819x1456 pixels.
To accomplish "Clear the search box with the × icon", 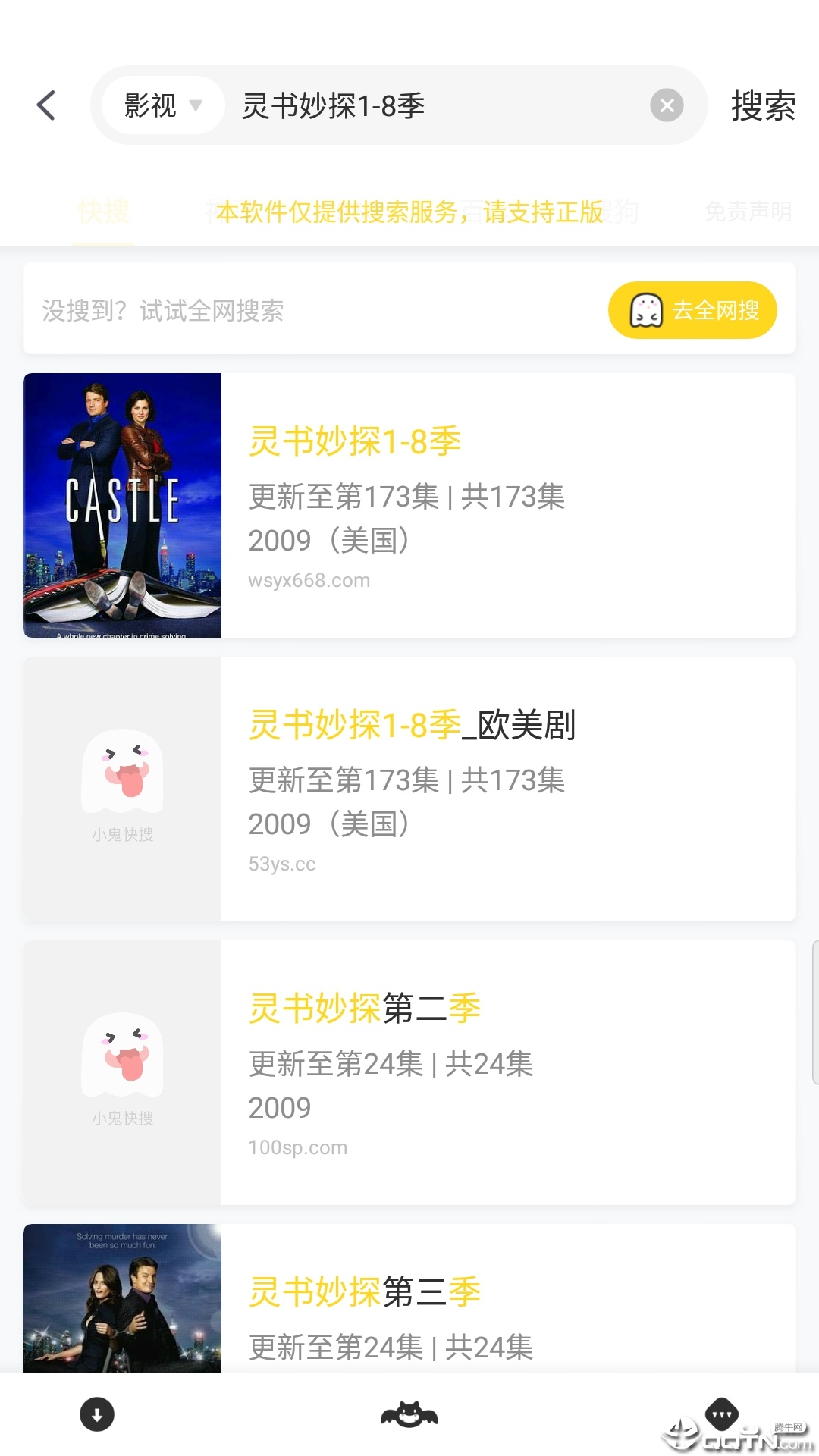I will pyautogui.click(x=667, y=105).
